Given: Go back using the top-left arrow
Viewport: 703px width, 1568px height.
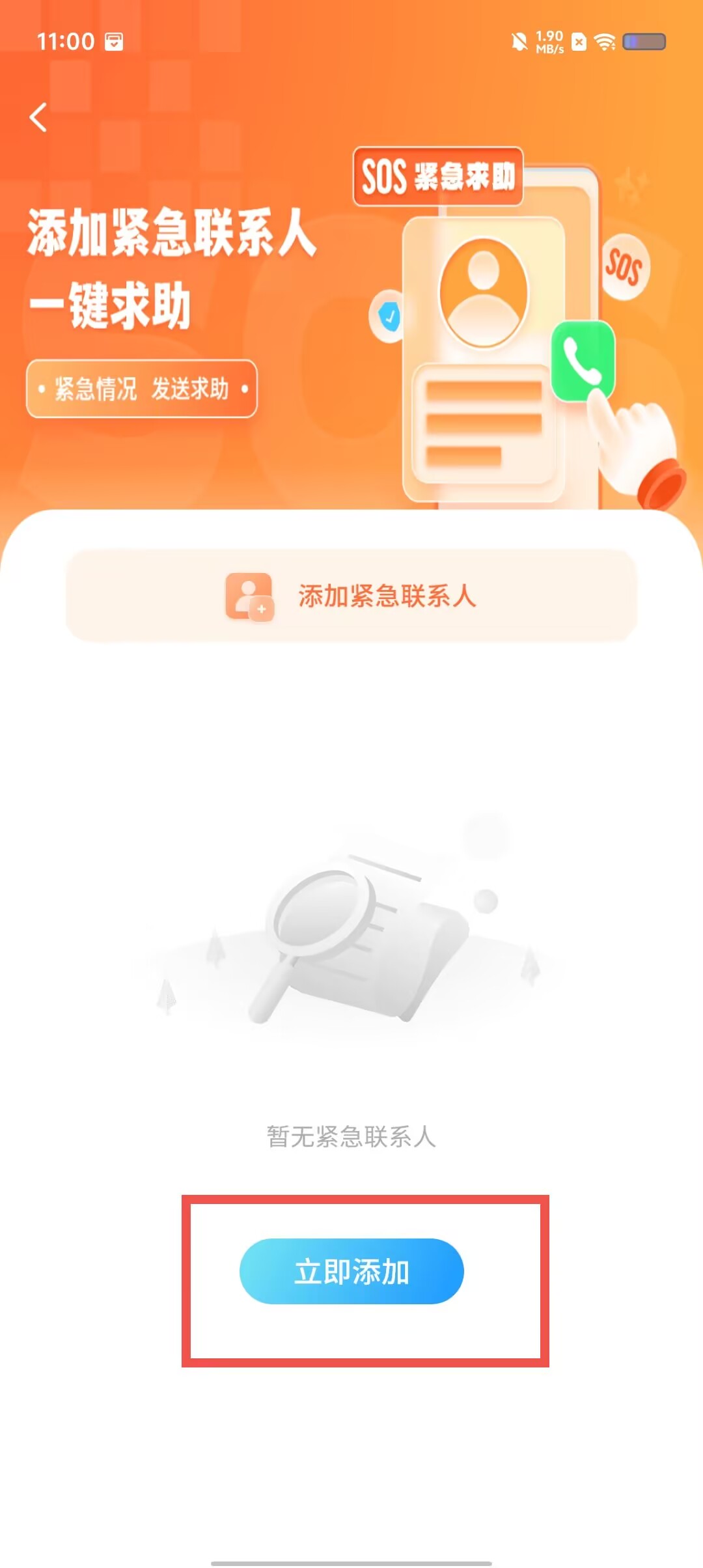Looking at the screenshot, I should pyautogui.click(x=38, y=117).
